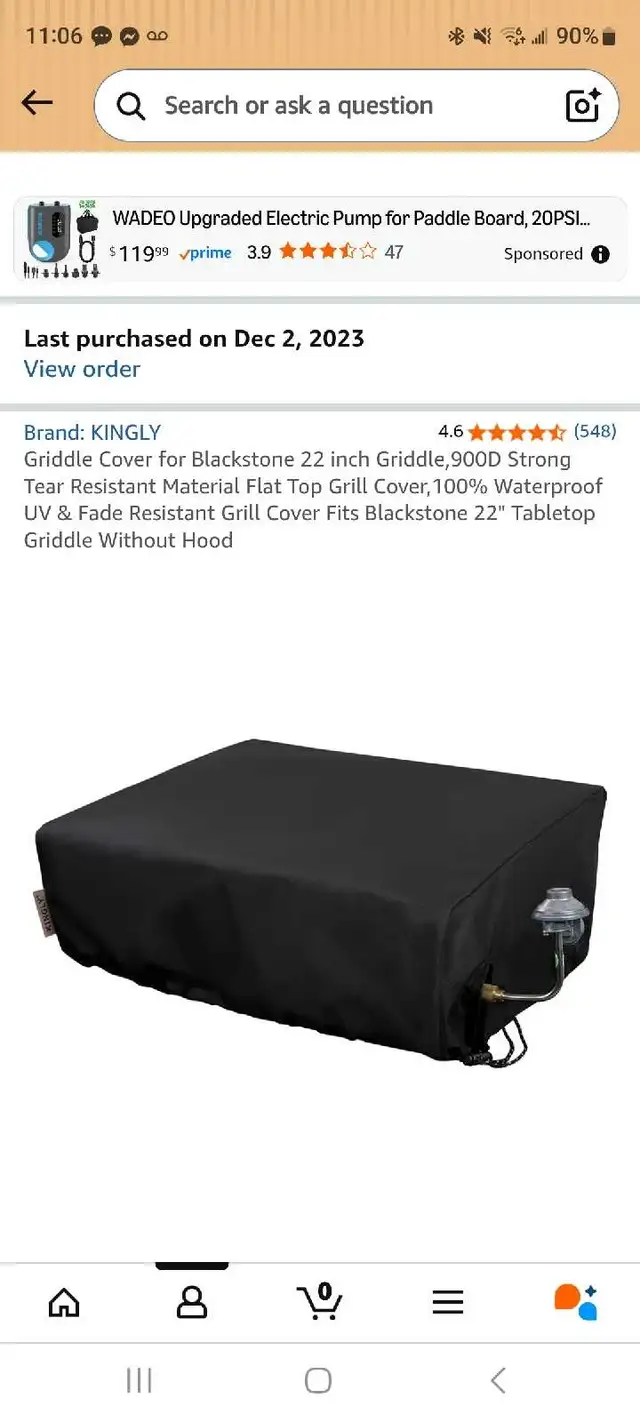Switch to the account profile tab
Viewport: 640px width, 1422px height.
coord(191,1301)
